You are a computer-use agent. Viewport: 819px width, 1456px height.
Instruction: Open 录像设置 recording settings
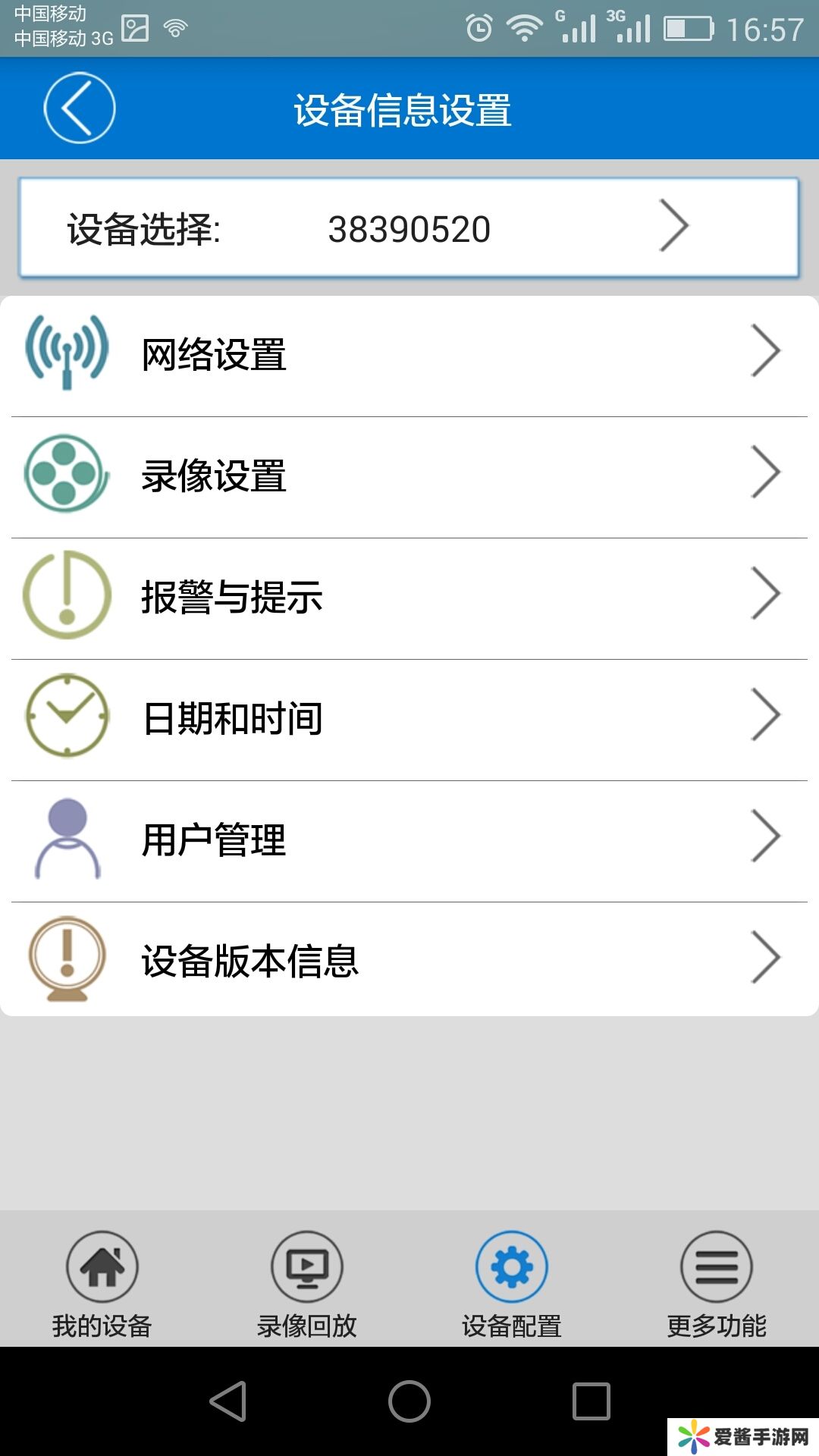[409, 475]
